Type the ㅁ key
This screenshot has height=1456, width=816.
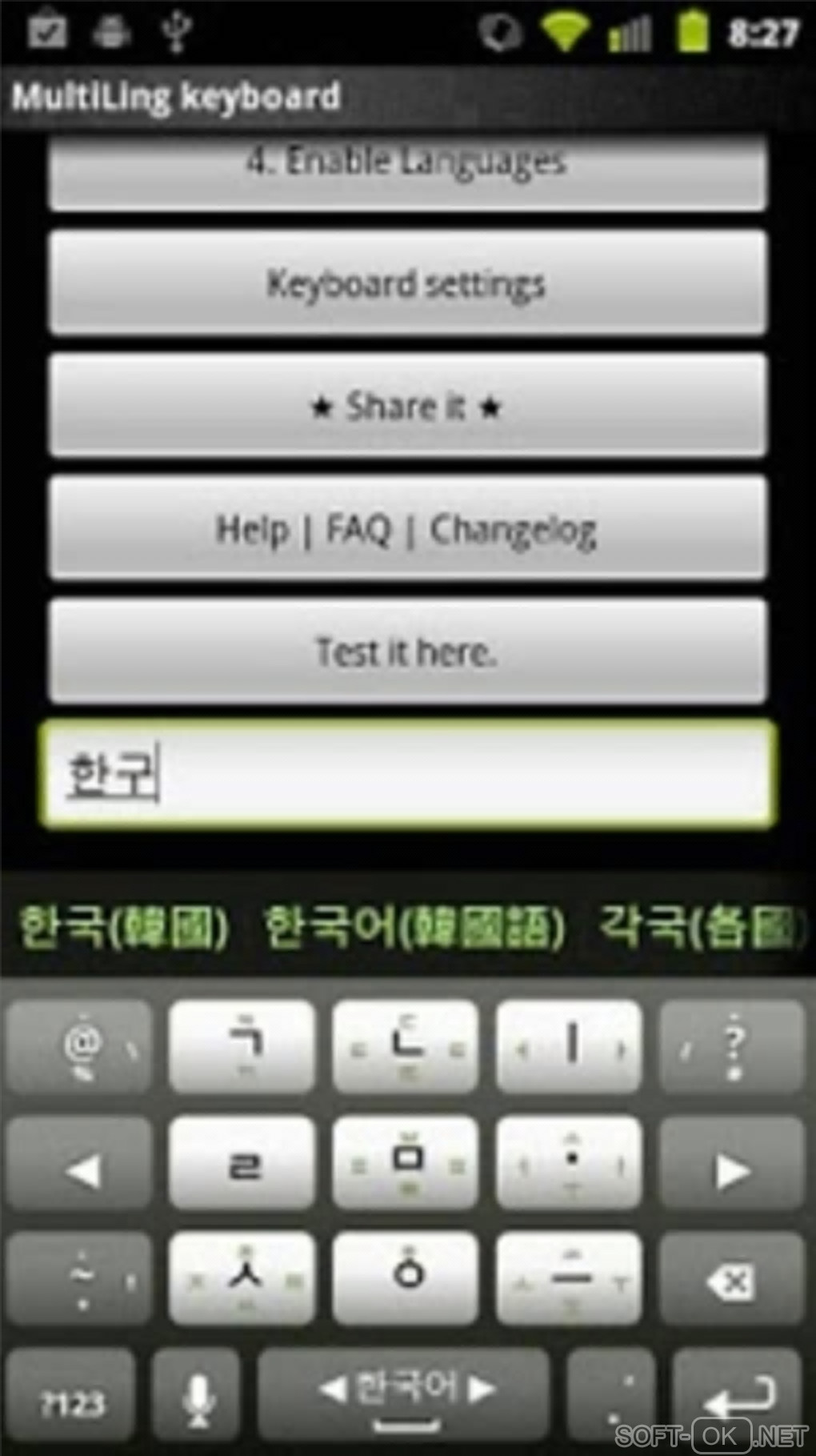click(x=406, y=1165)
